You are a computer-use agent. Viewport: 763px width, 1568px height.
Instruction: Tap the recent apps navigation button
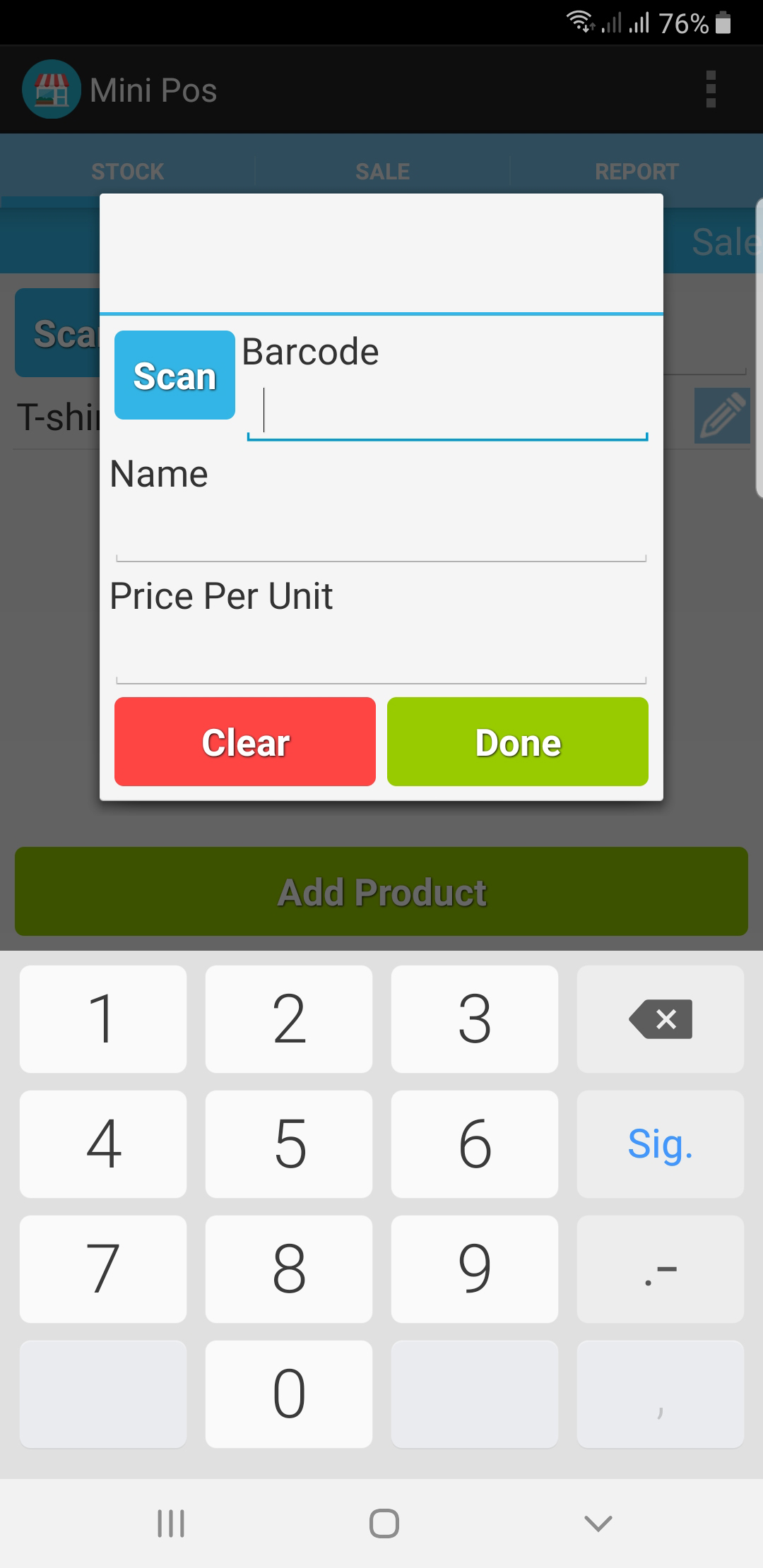(170, 1524)
